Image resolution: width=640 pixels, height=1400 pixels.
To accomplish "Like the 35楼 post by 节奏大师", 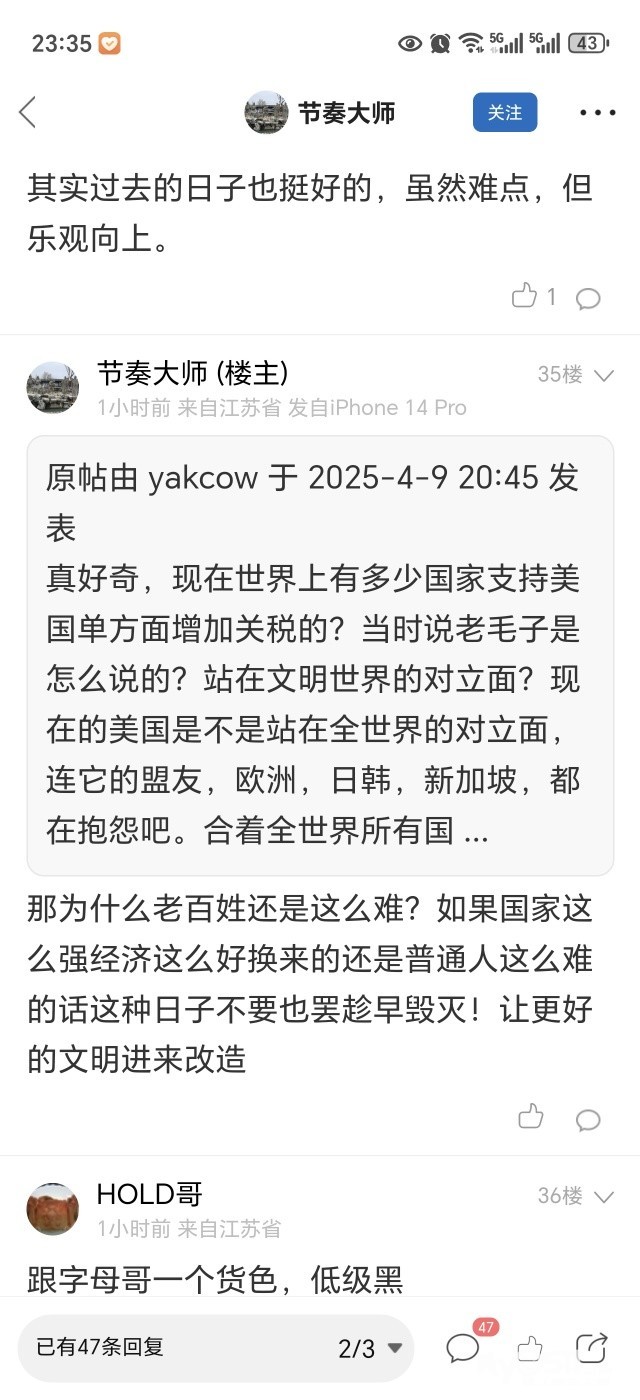I will (531, 1117).
